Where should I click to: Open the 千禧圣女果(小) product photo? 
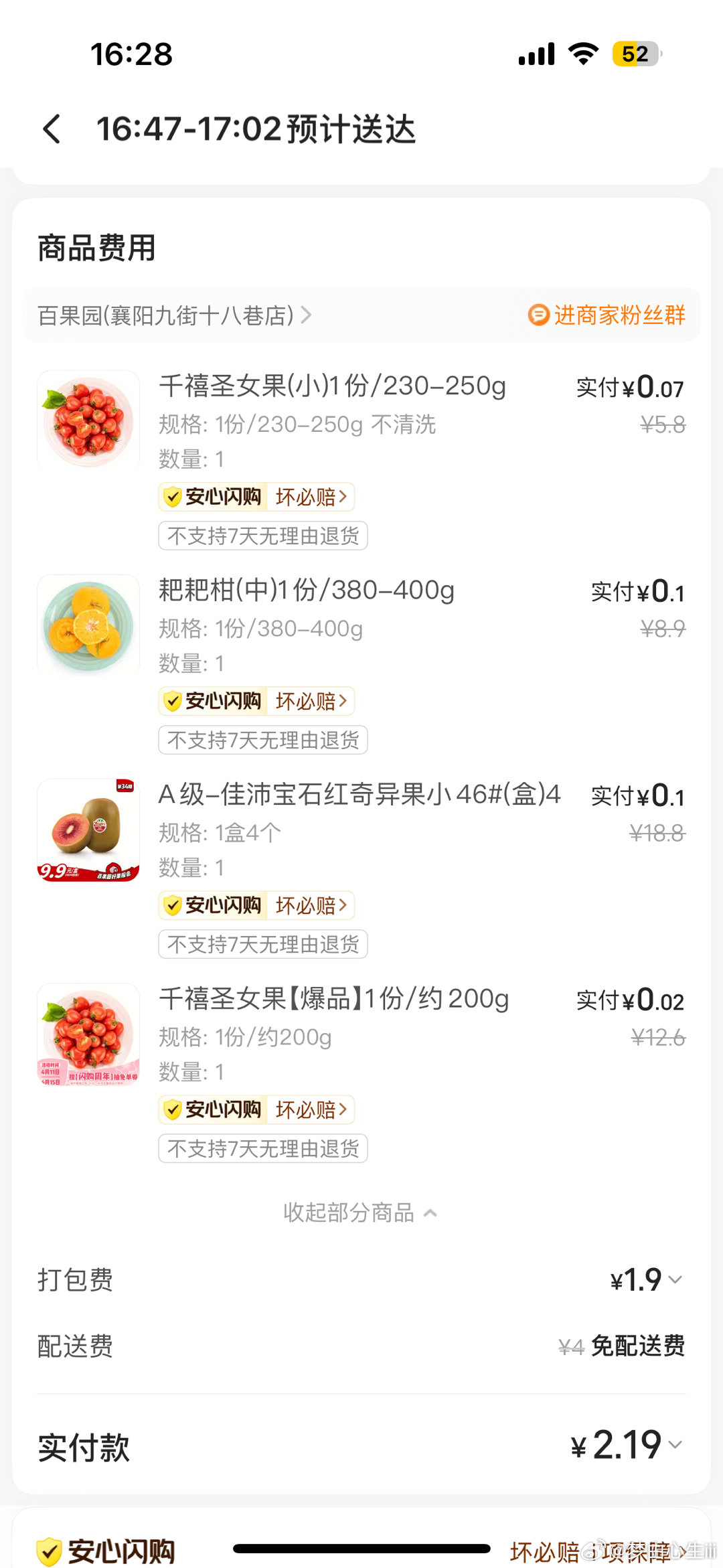pos(88,421)
